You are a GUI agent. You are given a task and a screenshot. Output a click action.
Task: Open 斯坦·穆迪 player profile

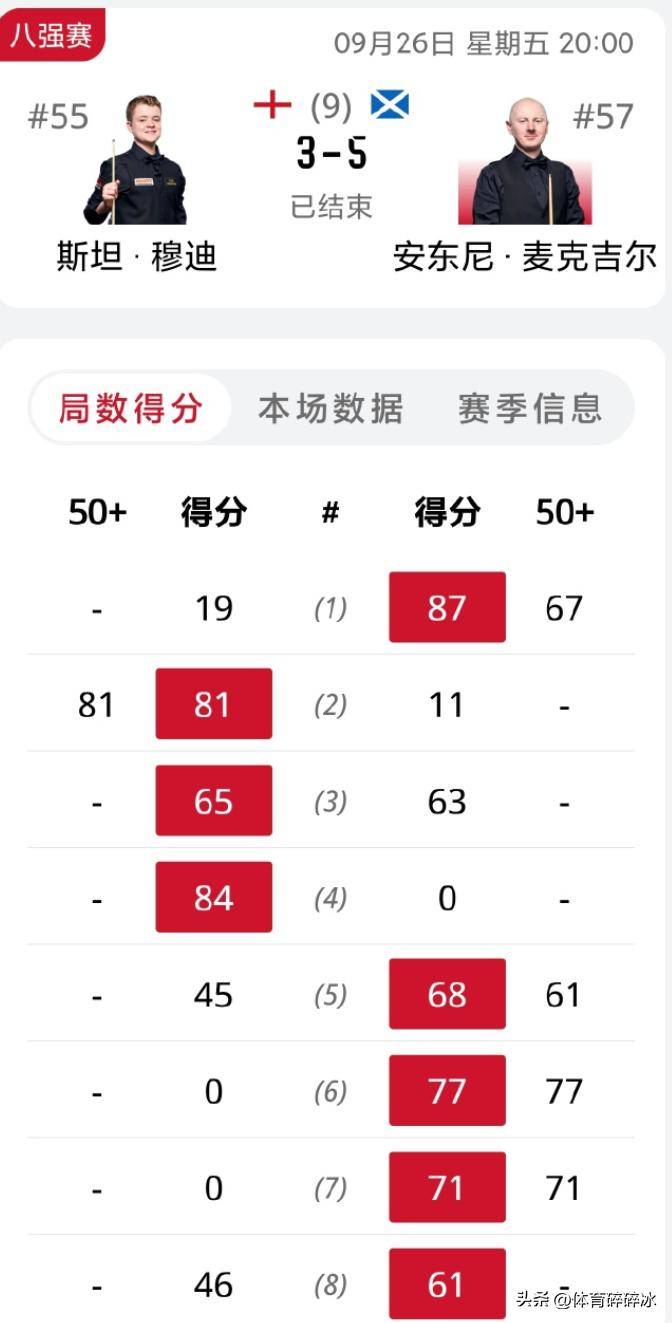[x=136, y=257]
